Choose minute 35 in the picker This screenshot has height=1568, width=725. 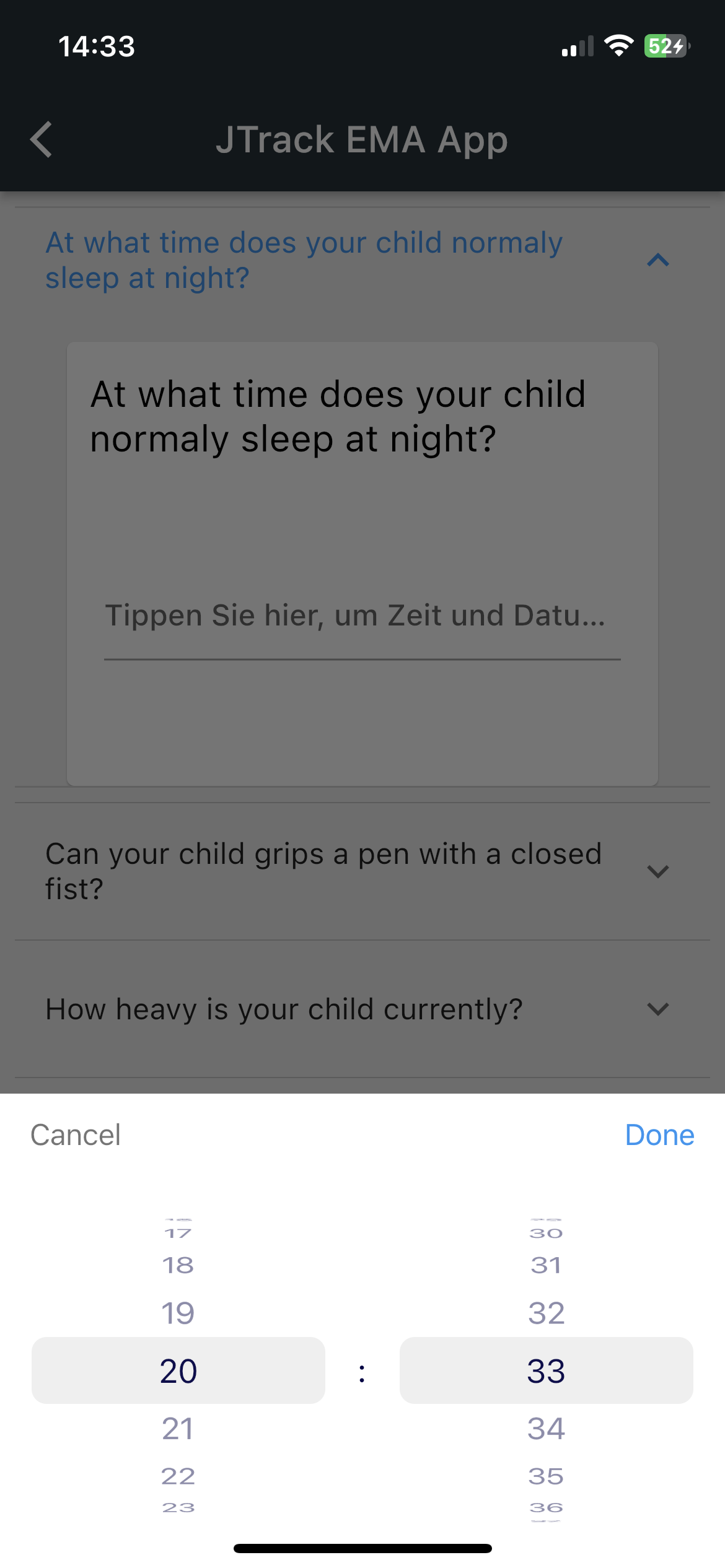pyautogui.click(x=546, y=1476)
